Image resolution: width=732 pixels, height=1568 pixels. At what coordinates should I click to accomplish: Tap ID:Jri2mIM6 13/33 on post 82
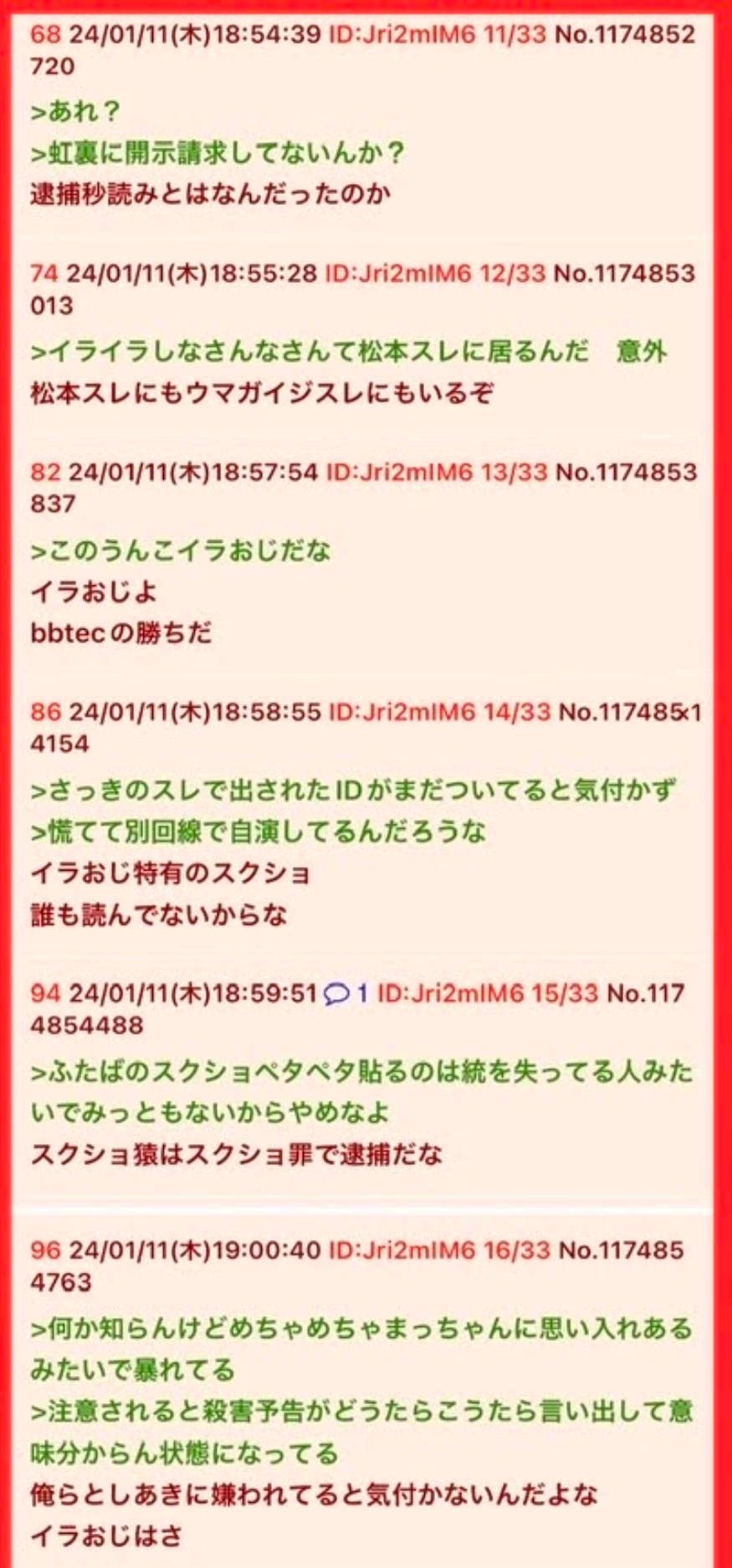click(436, 472)
